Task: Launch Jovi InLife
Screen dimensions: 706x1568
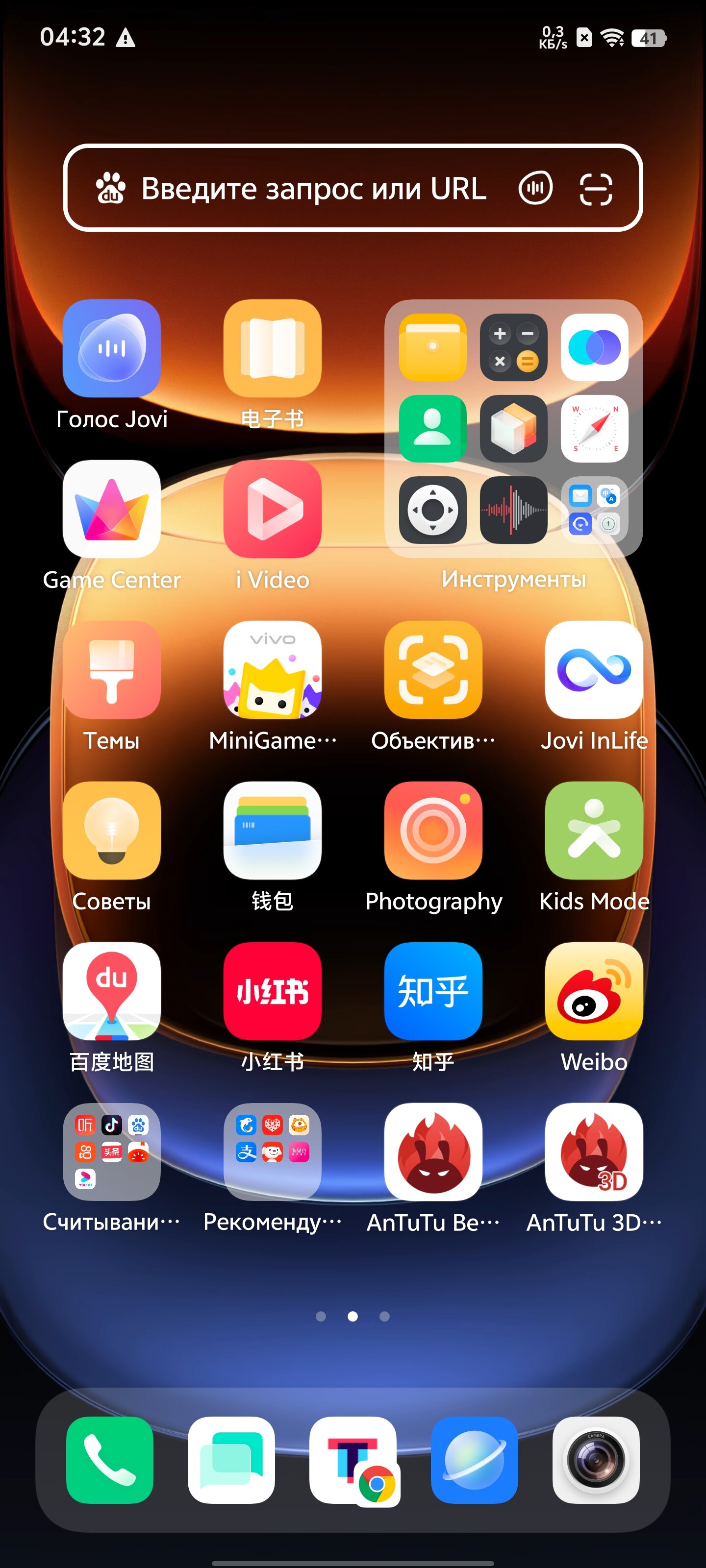Action: point(594,669)
